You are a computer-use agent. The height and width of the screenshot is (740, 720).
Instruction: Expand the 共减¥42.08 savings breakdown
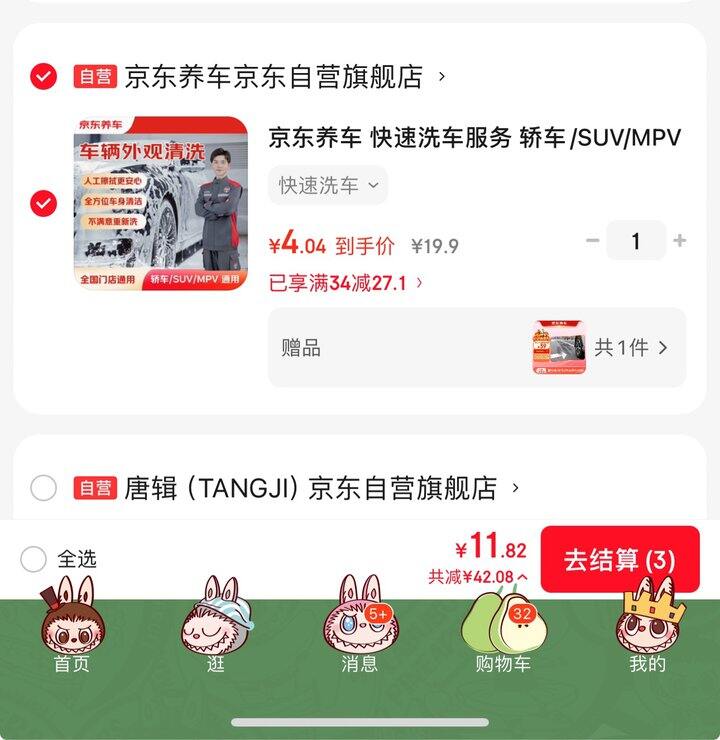click(478, 577)
